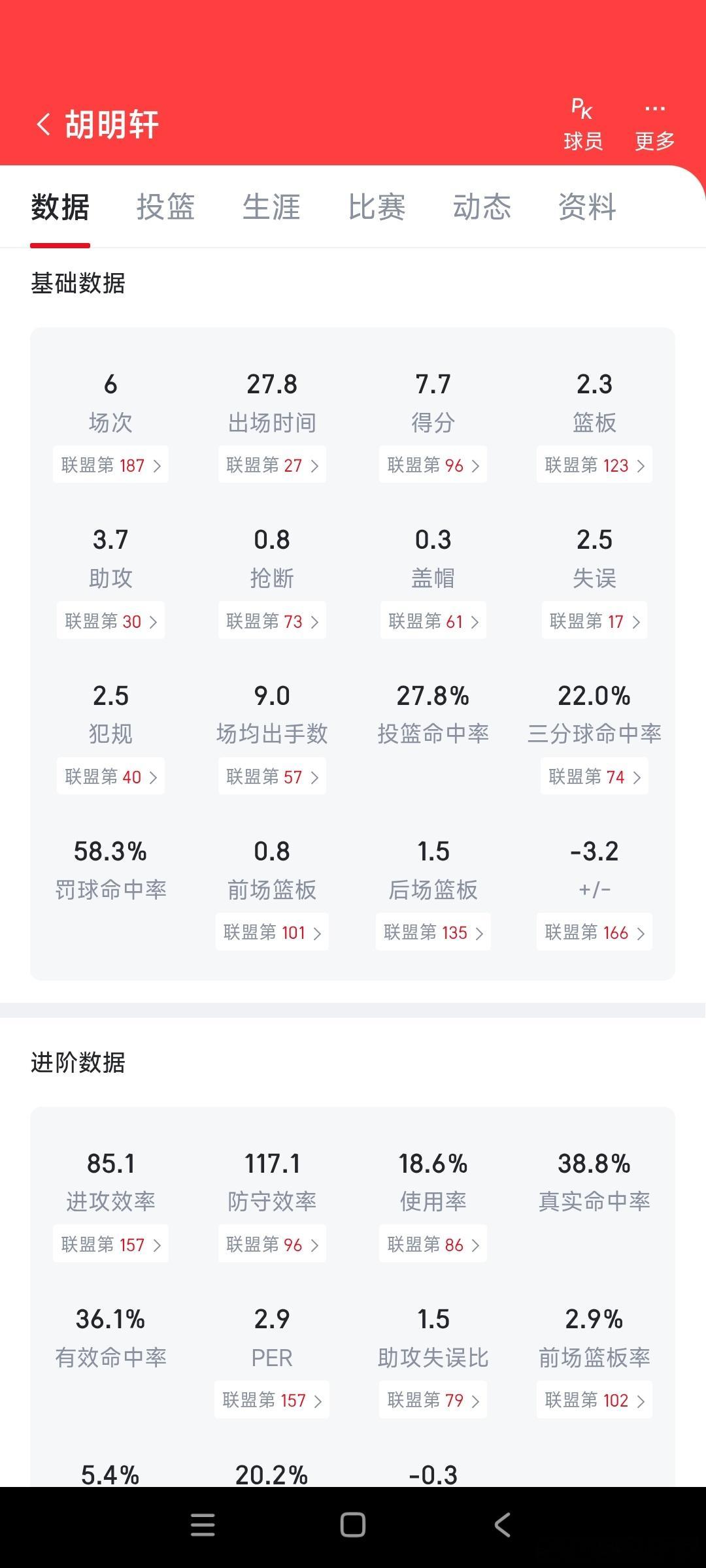This screenshot has height=1568, width=706.
Task: View the 动态 news tab
Action: 482,206
